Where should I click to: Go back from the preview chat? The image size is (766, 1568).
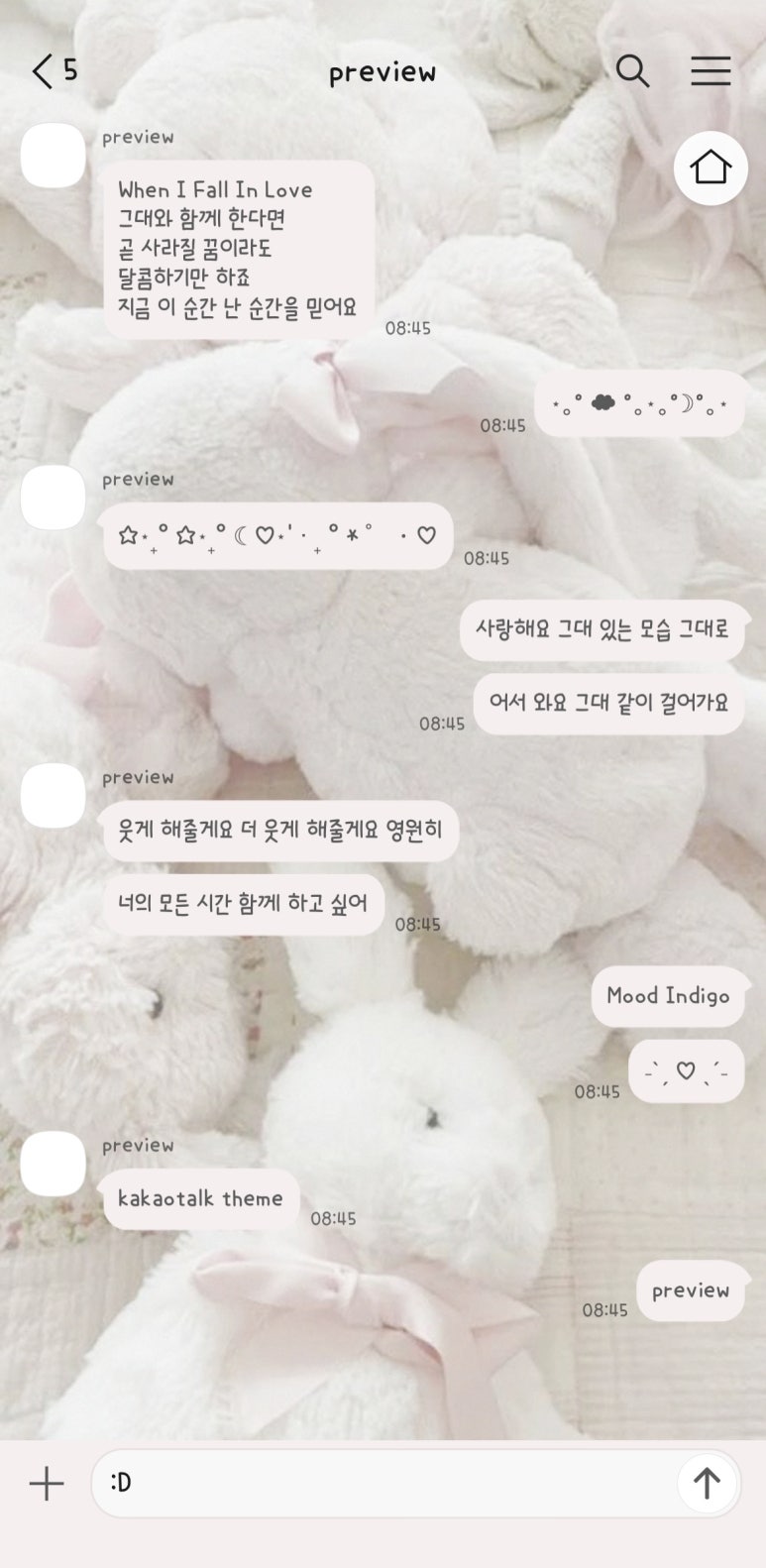click(43, 71)
